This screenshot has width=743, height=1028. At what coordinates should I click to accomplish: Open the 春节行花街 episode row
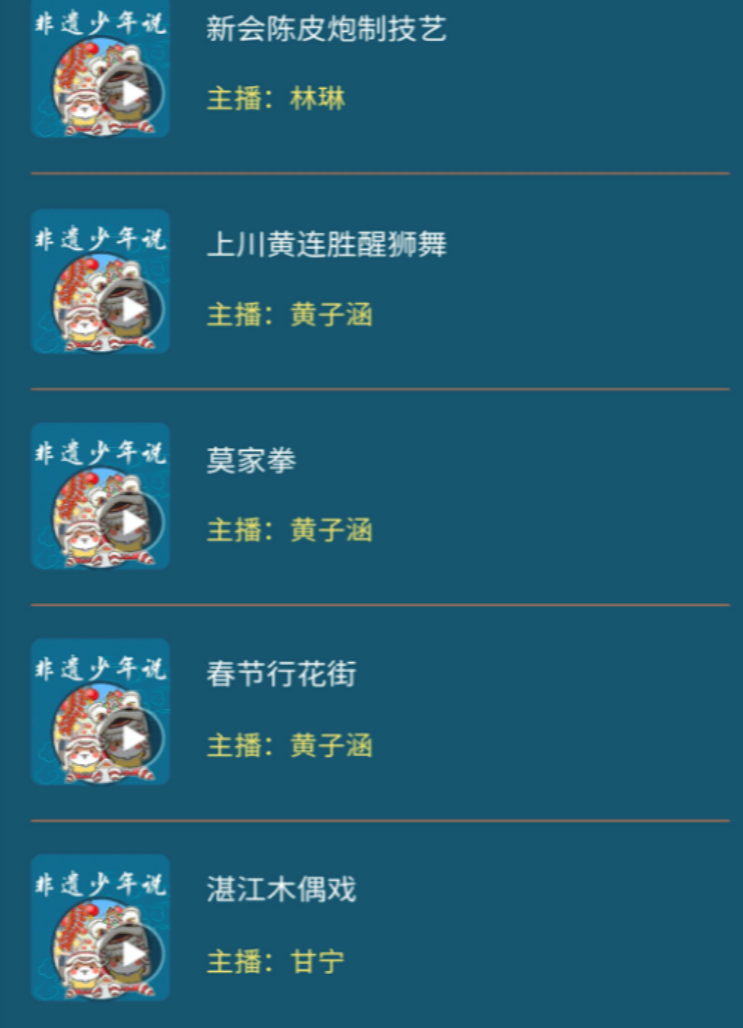[x=281, y=675]
